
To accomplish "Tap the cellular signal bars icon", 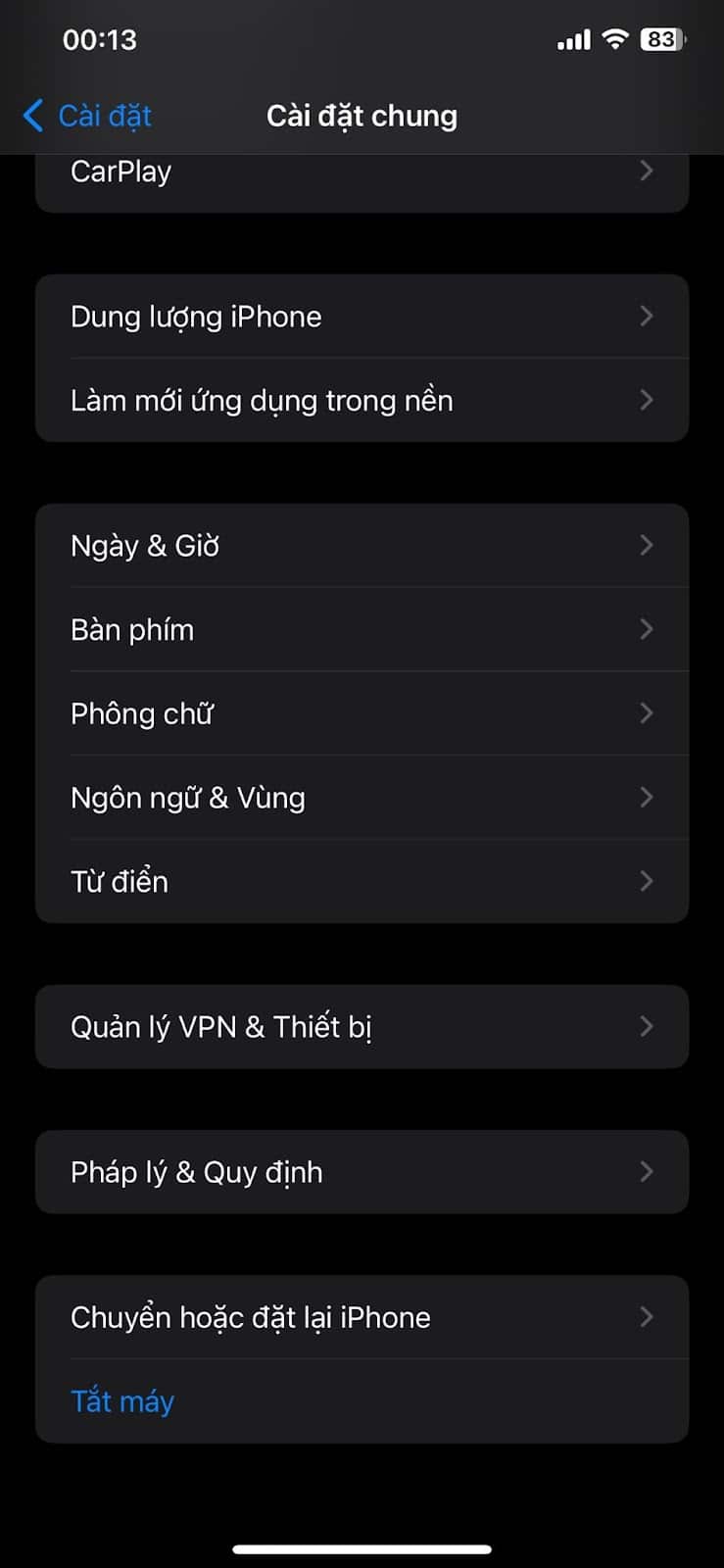I will point(572,39).
